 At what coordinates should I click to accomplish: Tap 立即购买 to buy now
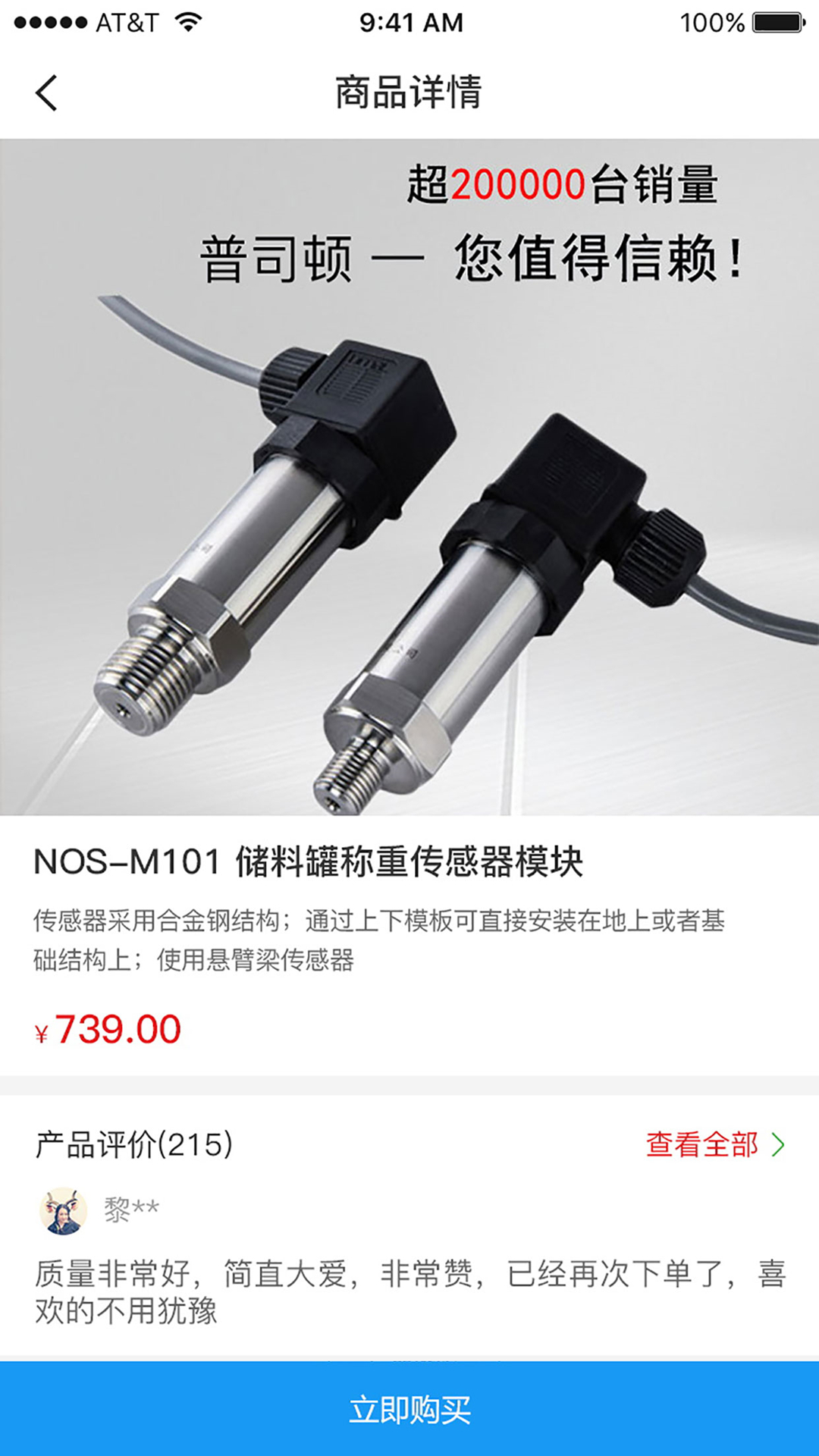point(409,1409)
